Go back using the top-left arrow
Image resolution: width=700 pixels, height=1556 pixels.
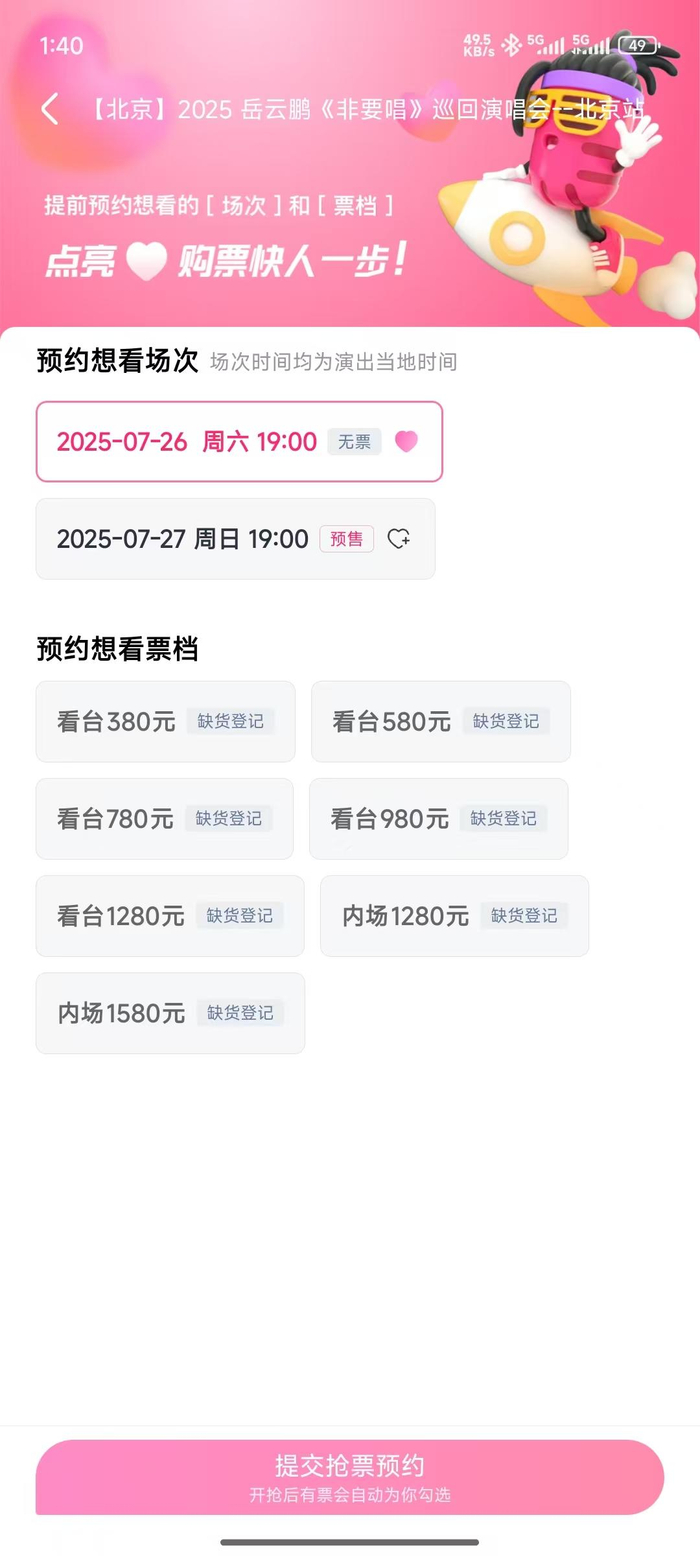50,109
